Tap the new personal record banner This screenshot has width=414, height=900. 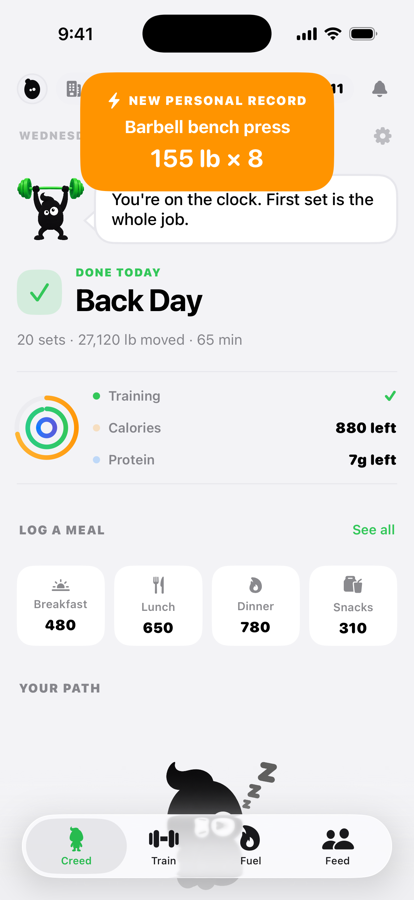click(207, 131)
